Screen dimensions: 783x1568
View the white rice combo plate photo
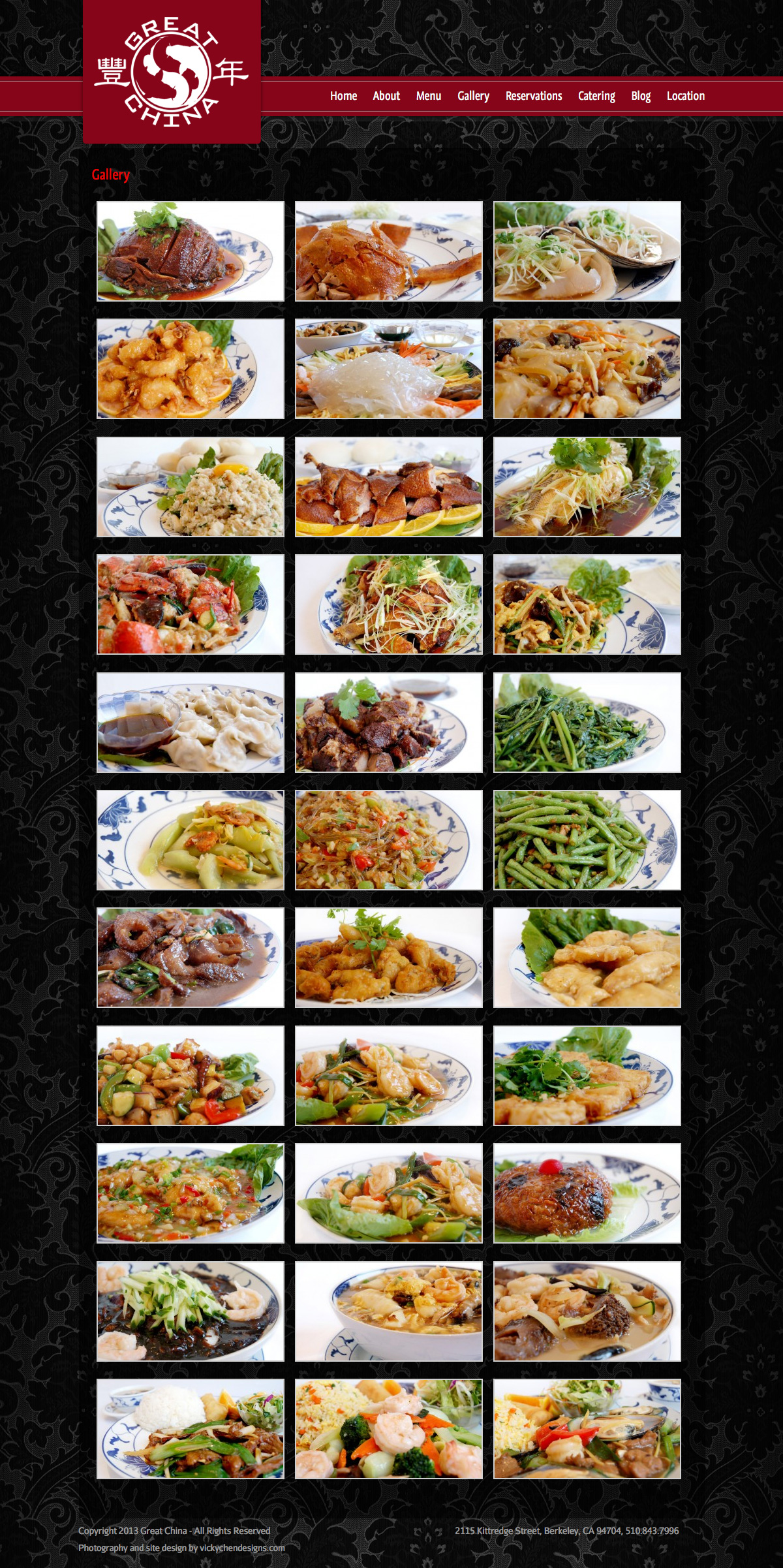tap(191, 1429)
